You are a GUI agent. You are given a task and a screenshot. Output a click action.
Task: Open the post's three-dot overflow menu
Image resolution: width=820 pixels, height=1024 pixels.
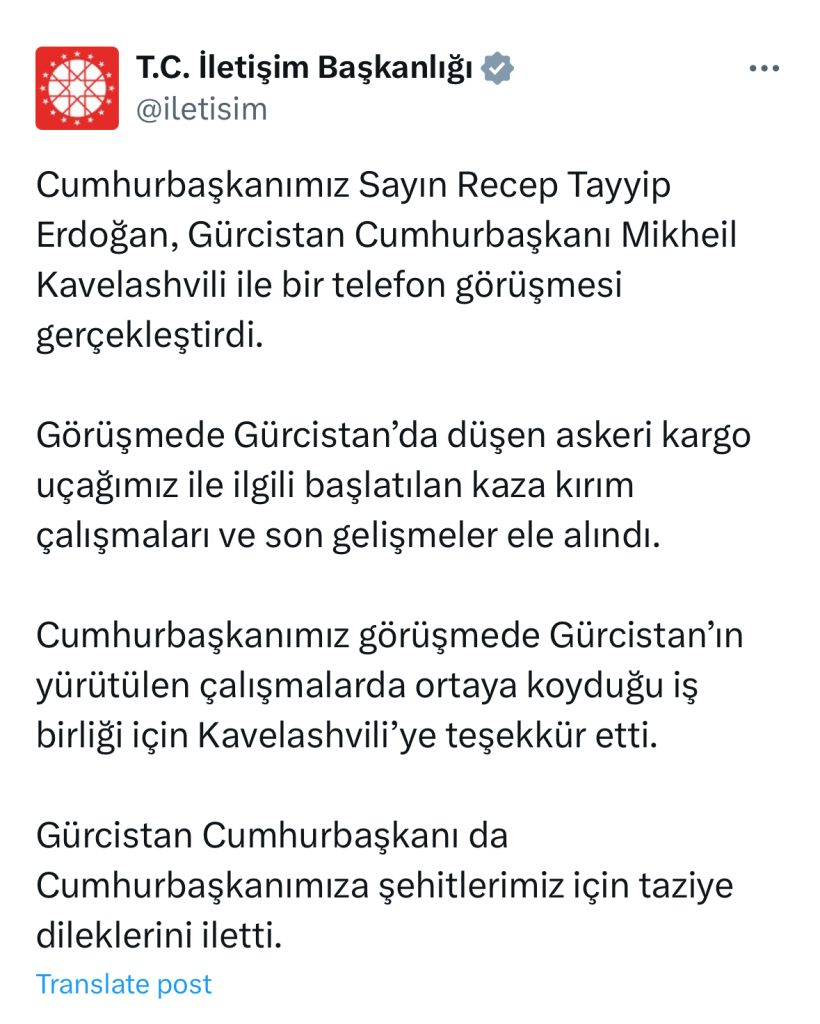click(764, 69)
